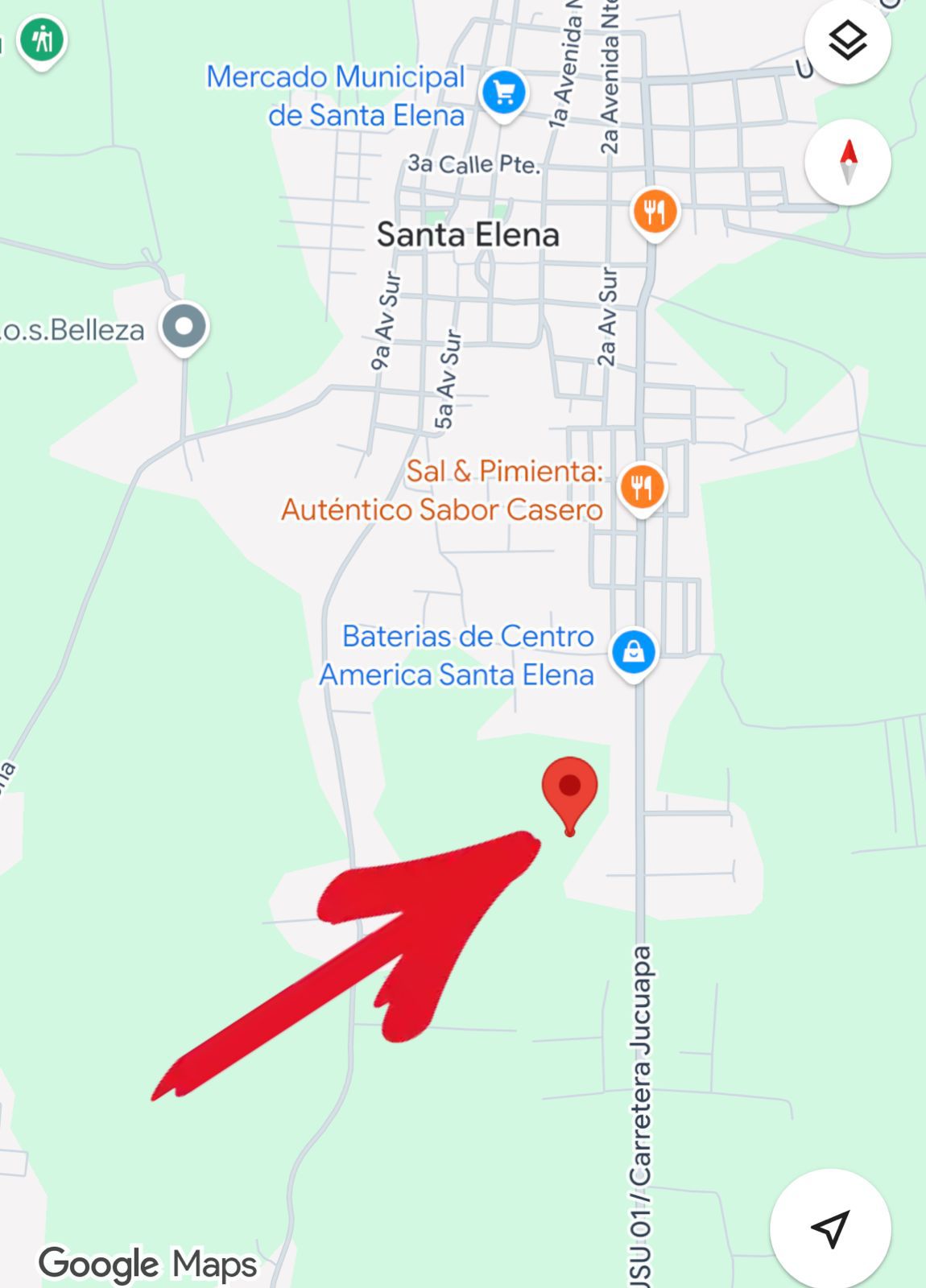Viewport: 926px width, 1288px height.
Task: Open Sal & Pimienta restaurant marker
Action: pyautogui.click(x=642, y=487)
